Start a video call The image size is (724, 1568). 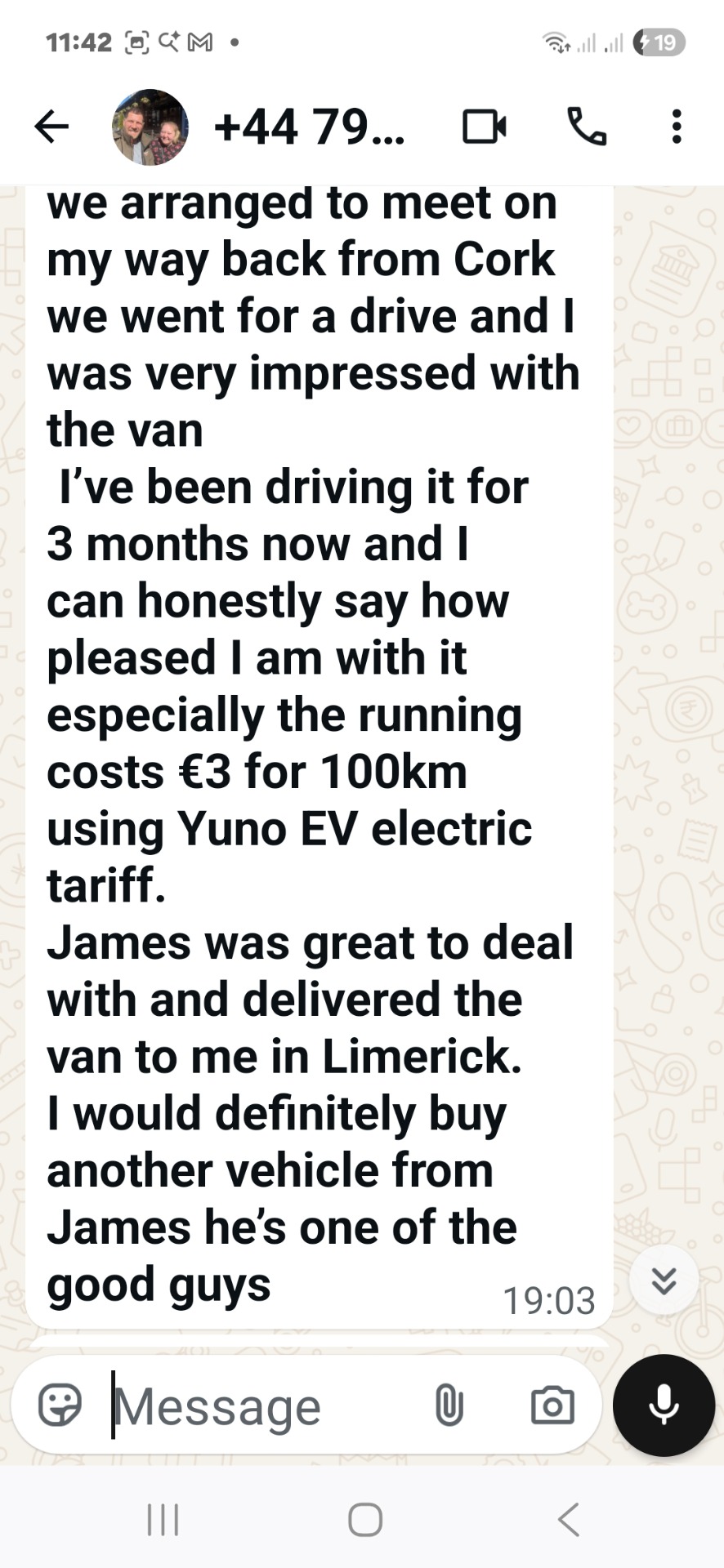click(x=485, y=127)
